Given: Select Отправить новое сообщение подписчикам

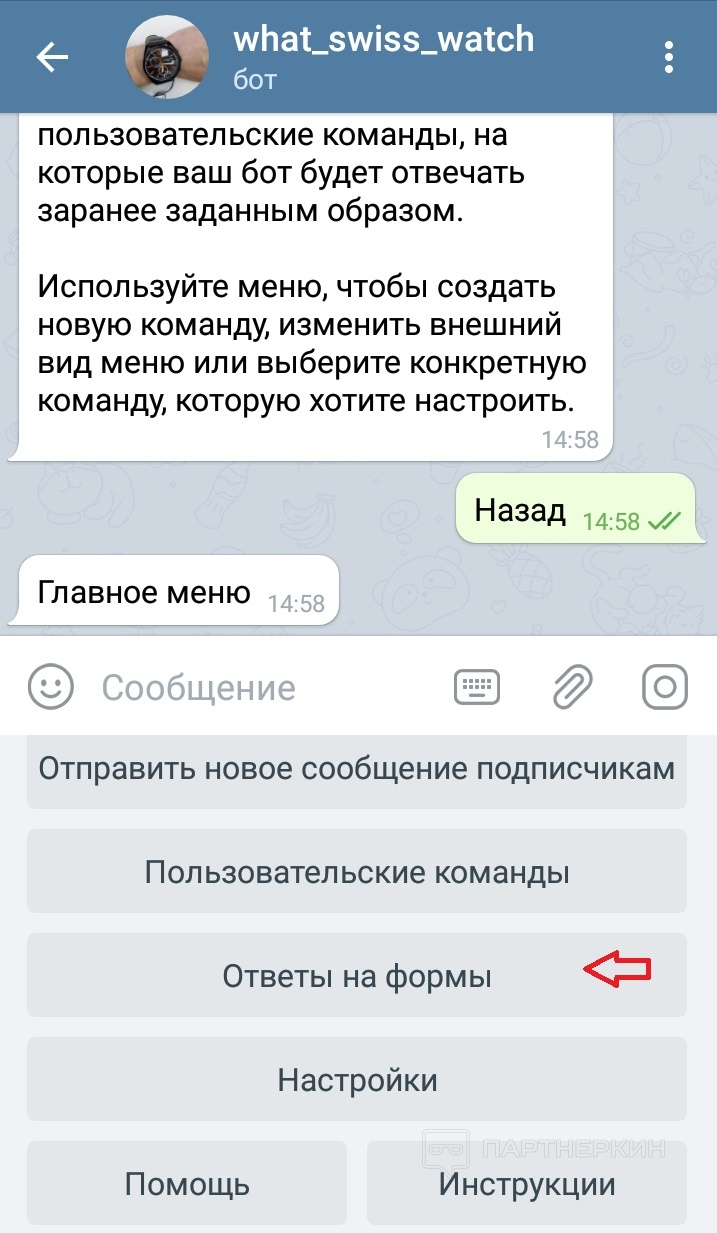Looking at the screenshot, I should [357, 770].
